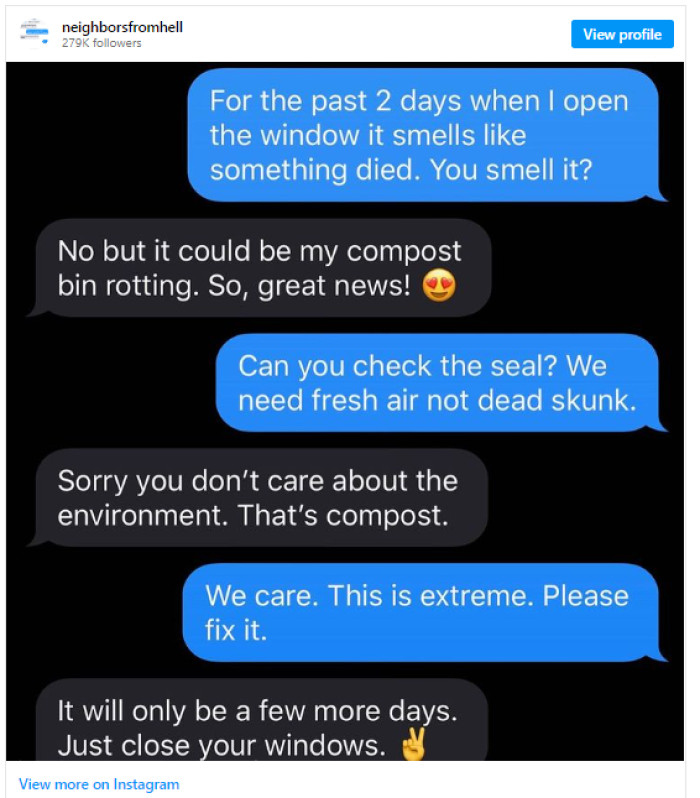This screenshot has height=798, width=700.
Task: Open the neighborsfromhell account name
Action: (122, 27)
